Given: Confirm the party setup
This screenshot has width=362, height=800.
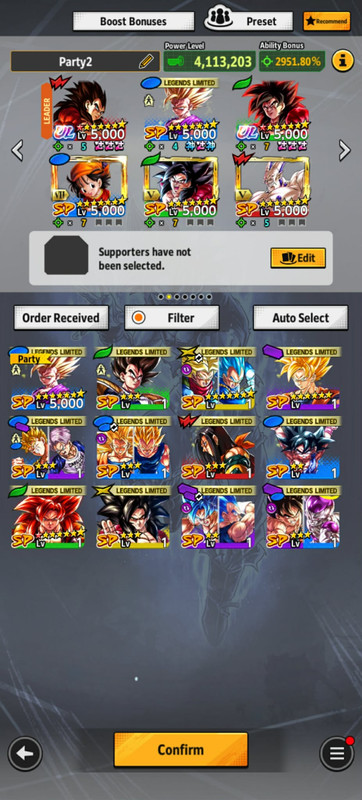Looking at the screenshot, I should pyautogui.click(x=180, y=749).
